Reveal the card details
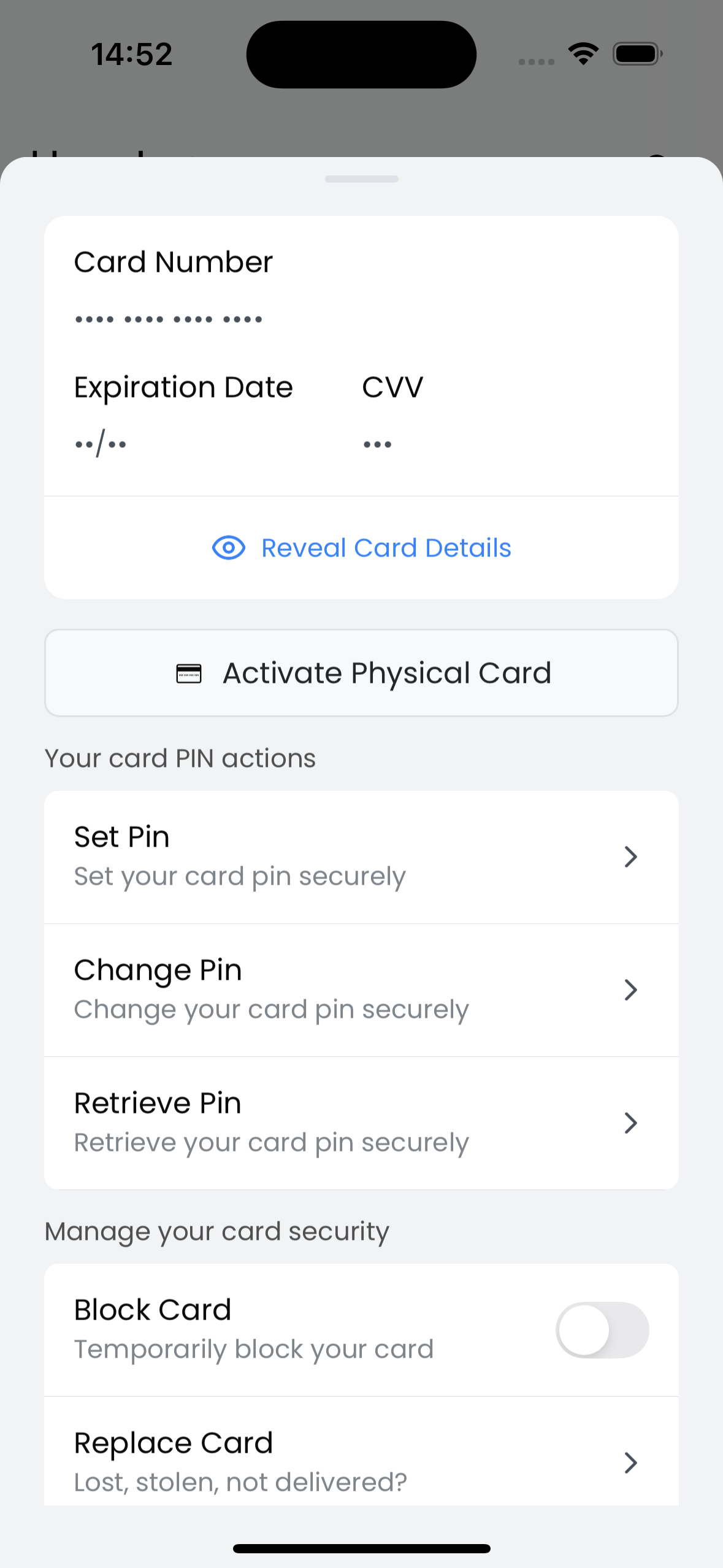The image size is (723, 1568). pyautogui.click(x=361, y=548)
